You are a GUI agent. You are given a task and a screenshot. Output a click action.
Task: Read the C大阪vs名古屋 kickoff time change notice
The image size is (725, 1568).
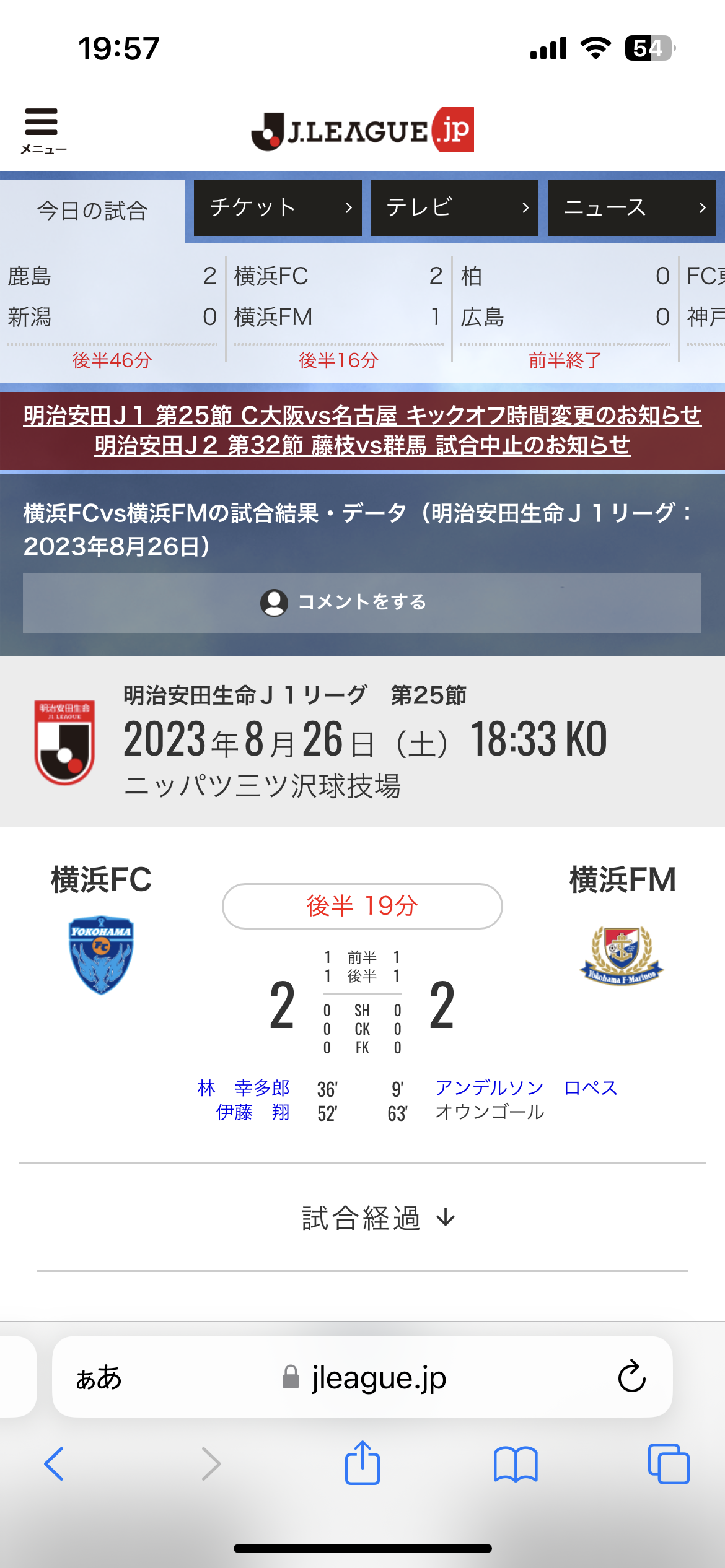tap(362, 416)
